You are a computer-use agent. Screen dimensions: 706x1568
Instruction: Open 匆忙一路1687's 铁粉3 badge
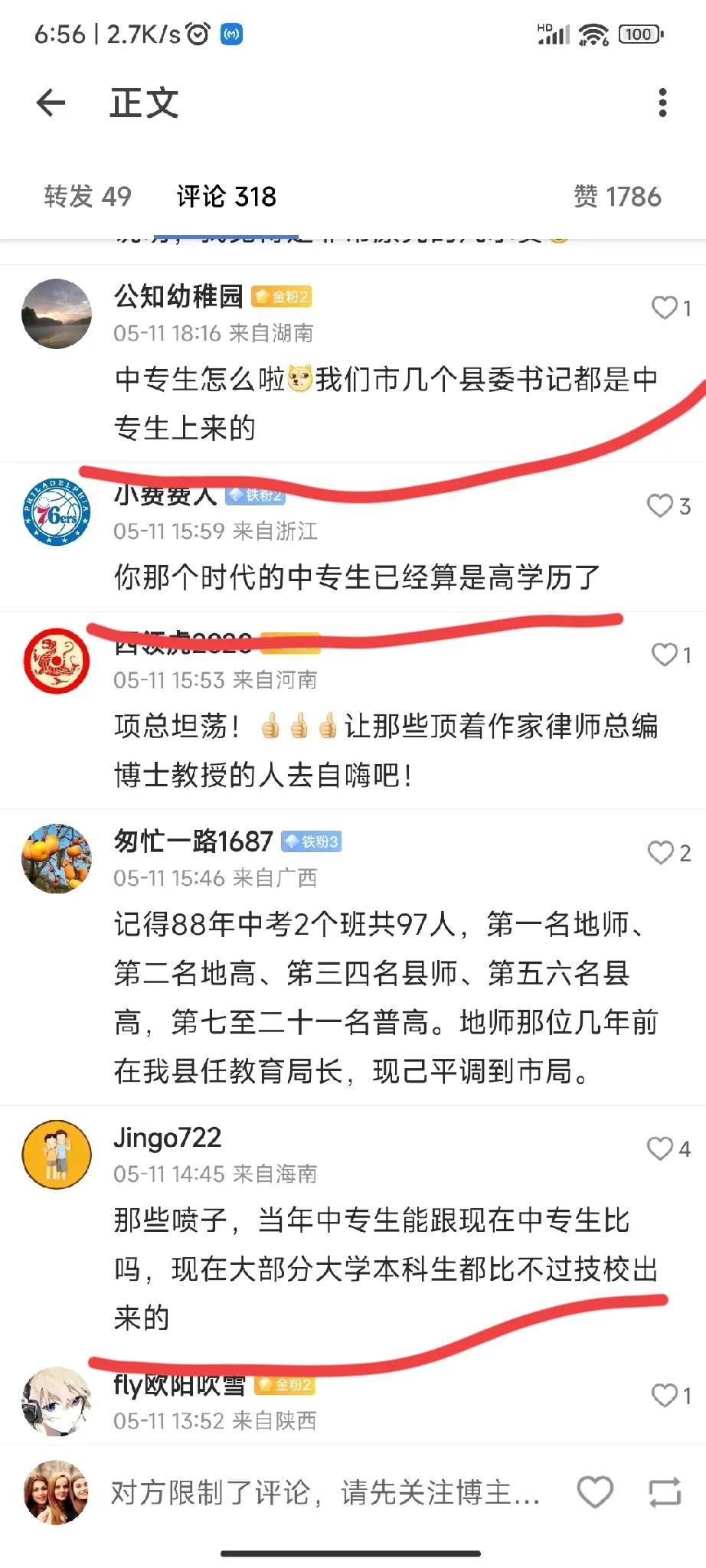[x=313, y=841]
